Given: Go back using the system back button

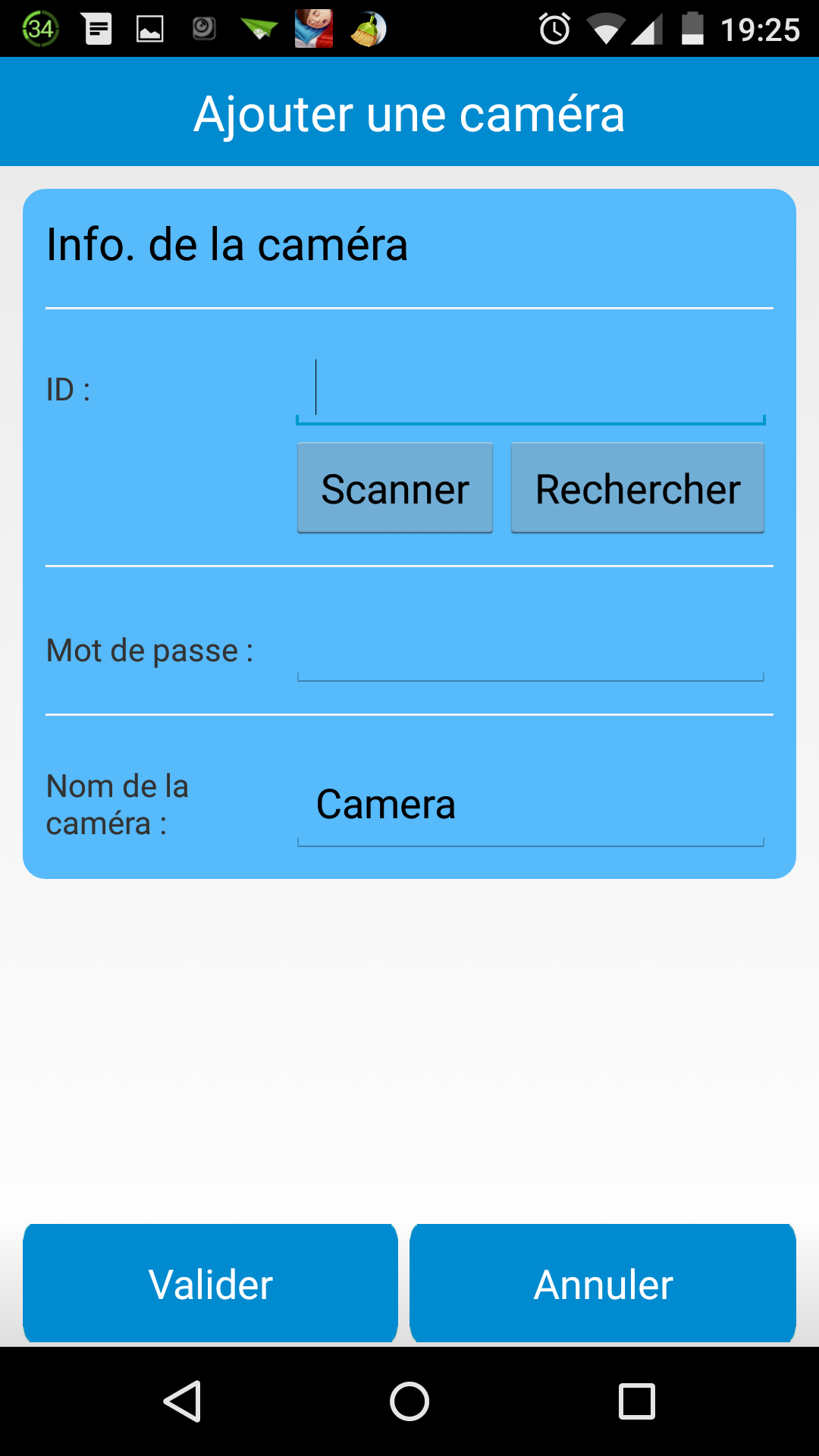Looking at the screenshot, I should [182, 1401].
